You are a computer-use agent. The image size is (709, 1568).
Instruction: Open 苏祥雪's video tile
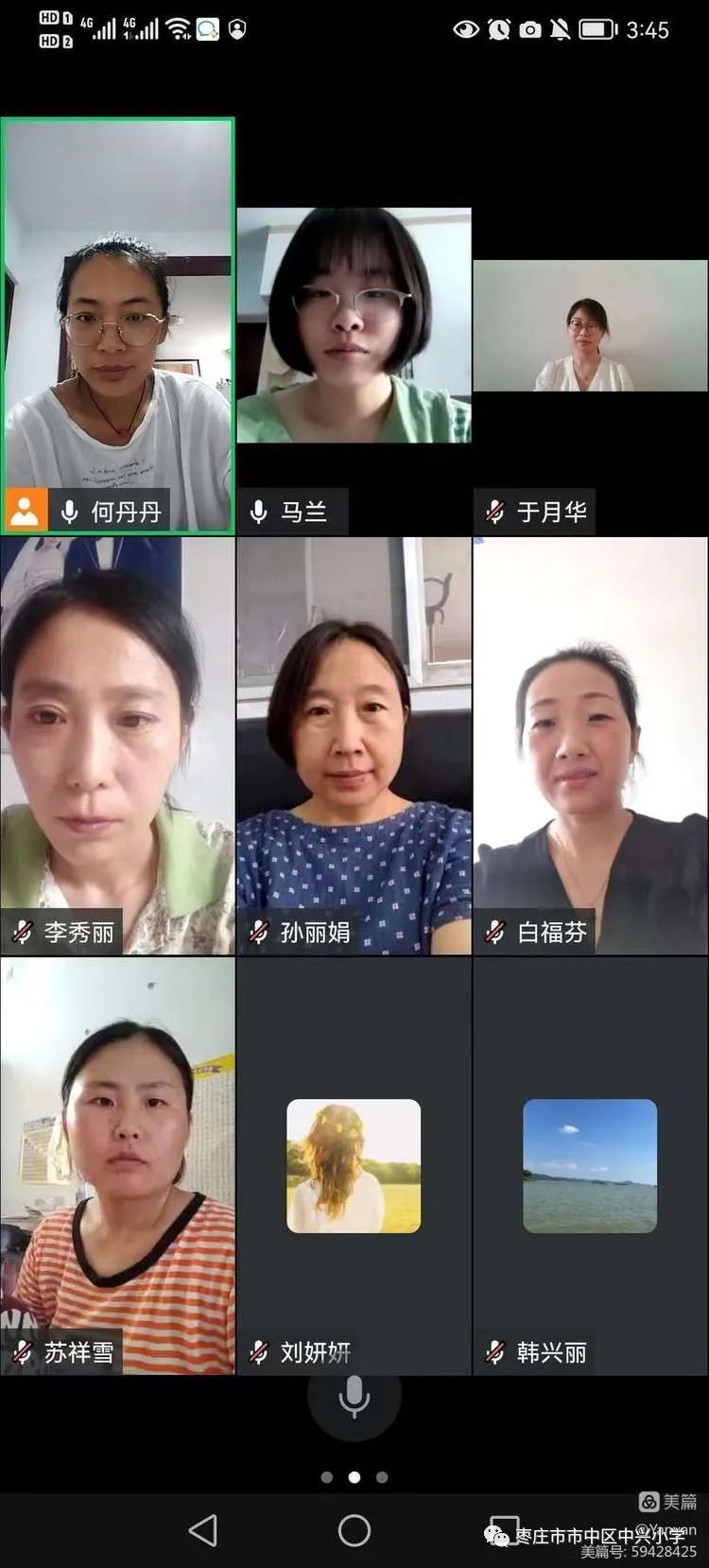117,1165
